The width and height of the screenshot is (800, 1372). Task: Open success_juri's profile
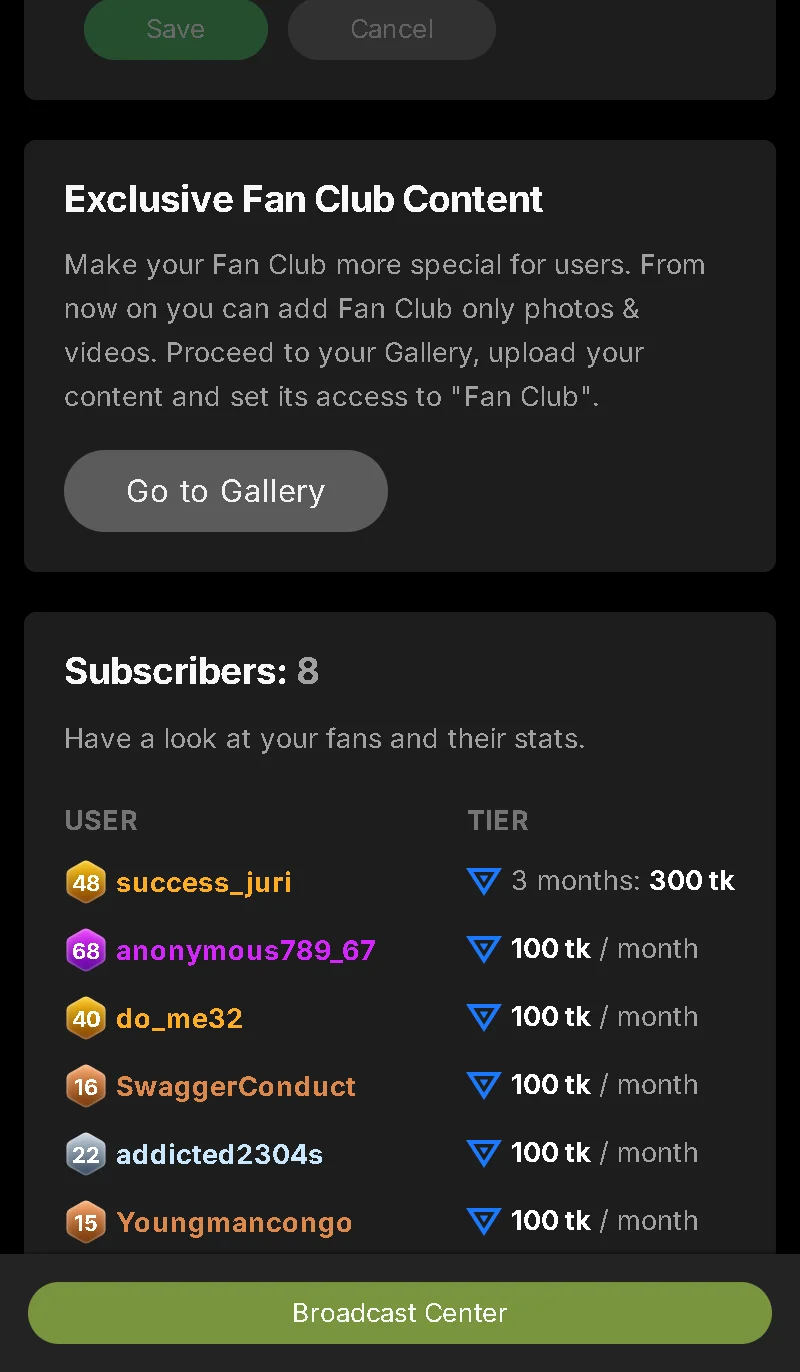pos(203,882)
